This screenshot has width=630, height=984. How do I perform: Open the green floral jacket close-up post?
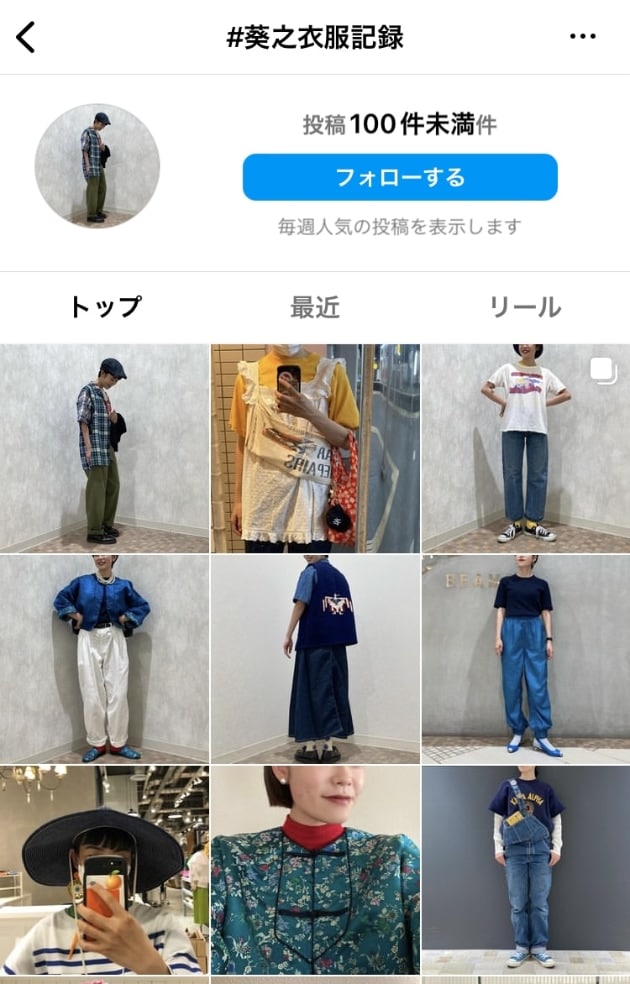[x=315, y=870]
